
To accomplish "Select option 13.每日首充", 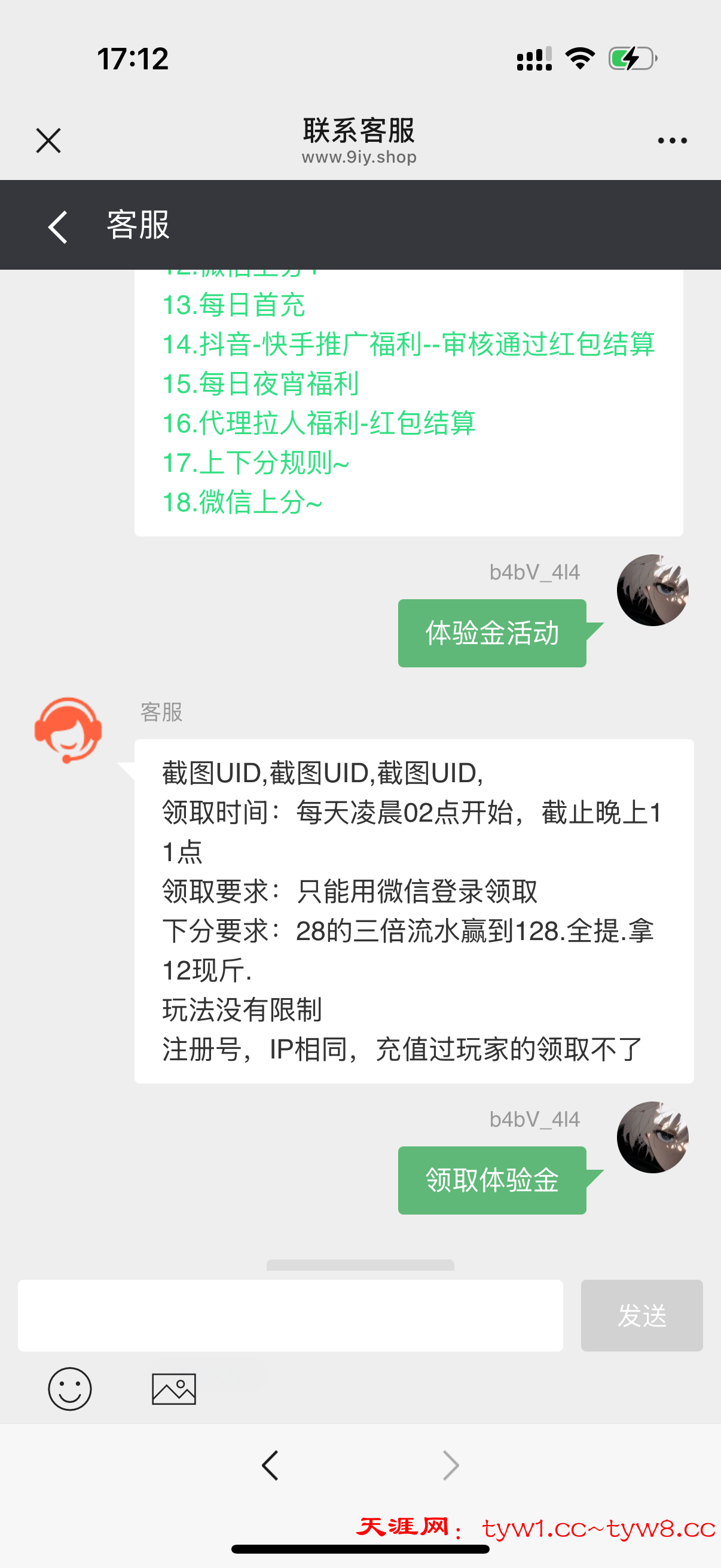I will (x=234, y=305).
